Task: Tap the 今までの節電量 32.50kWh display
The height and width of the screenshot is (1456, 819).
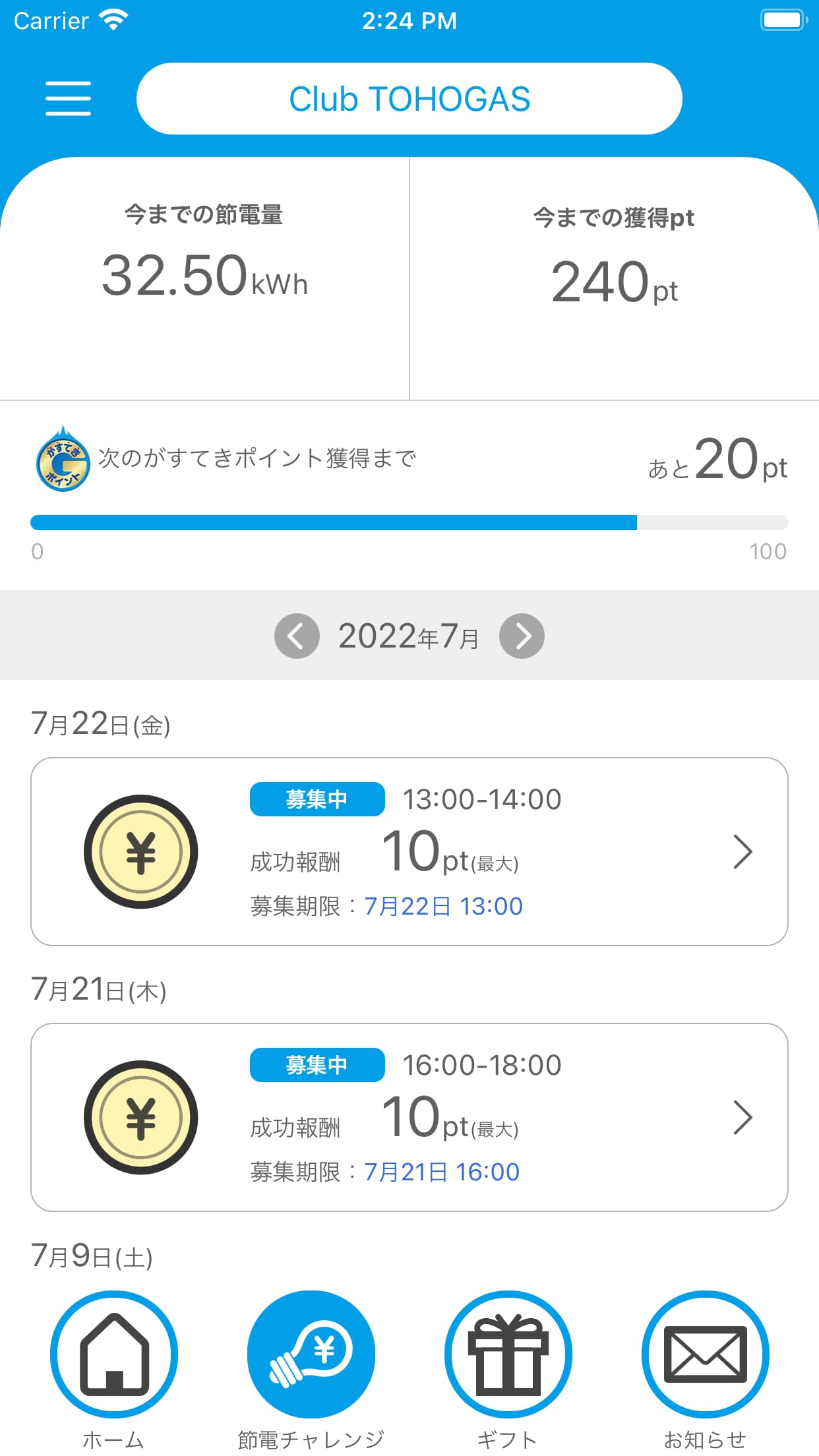Action: pyautogui.click(x=205, y=278)
